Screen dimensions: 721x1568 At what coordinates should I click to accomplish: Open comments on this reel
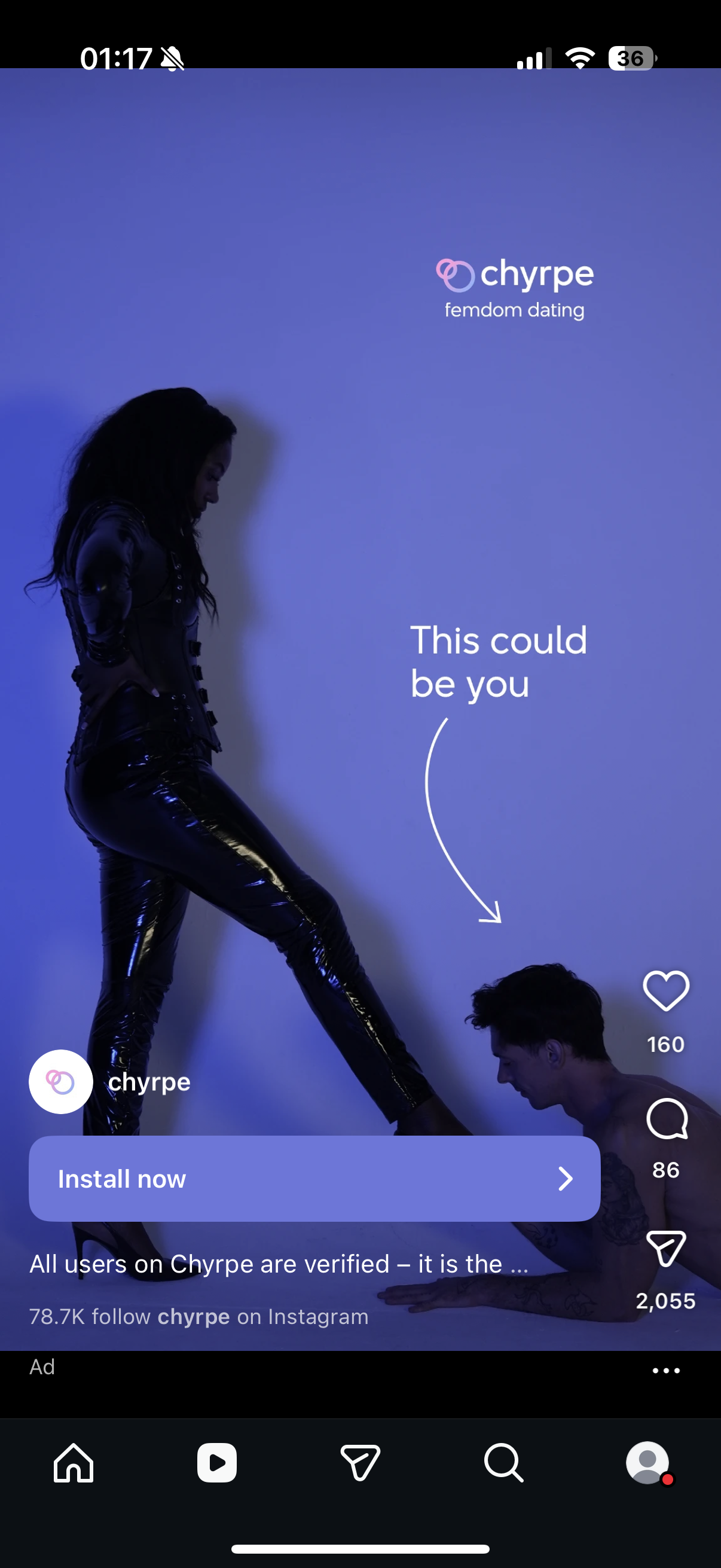[665, 1119]
